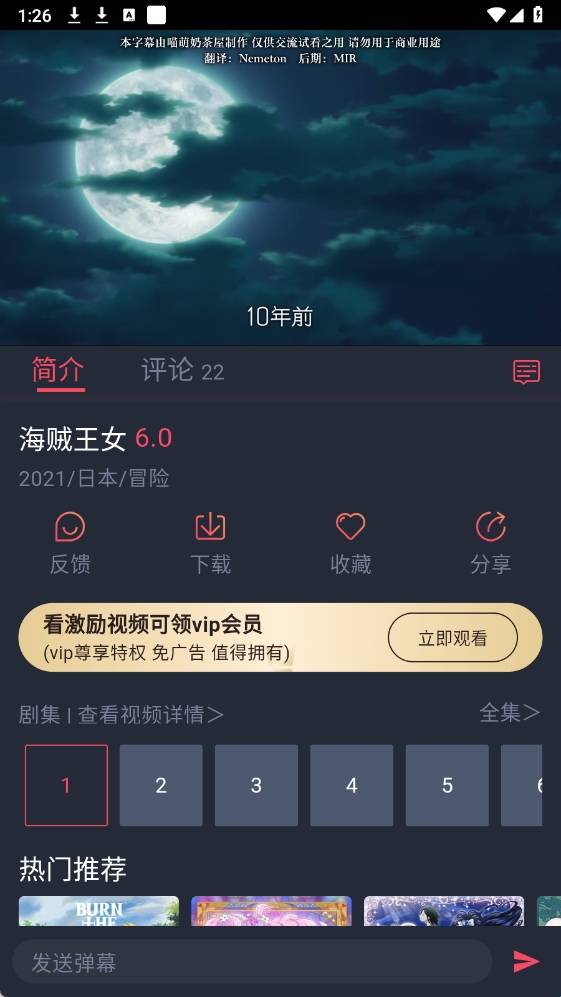Open 反馈 feedback

tap(70, 544)
